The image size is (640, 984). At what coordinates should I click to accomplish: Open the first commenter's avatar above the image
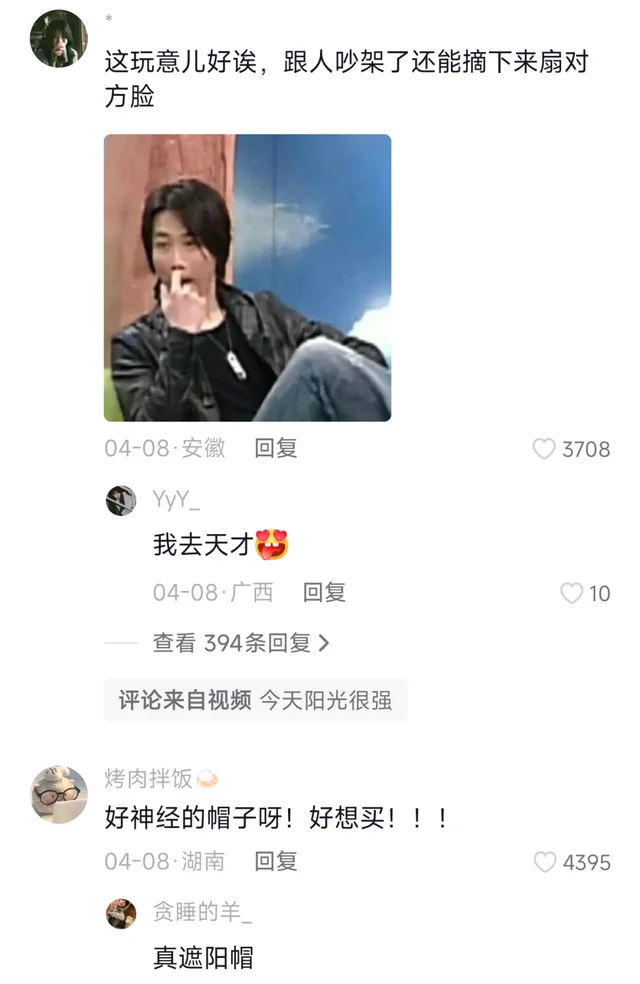point(59,39)
